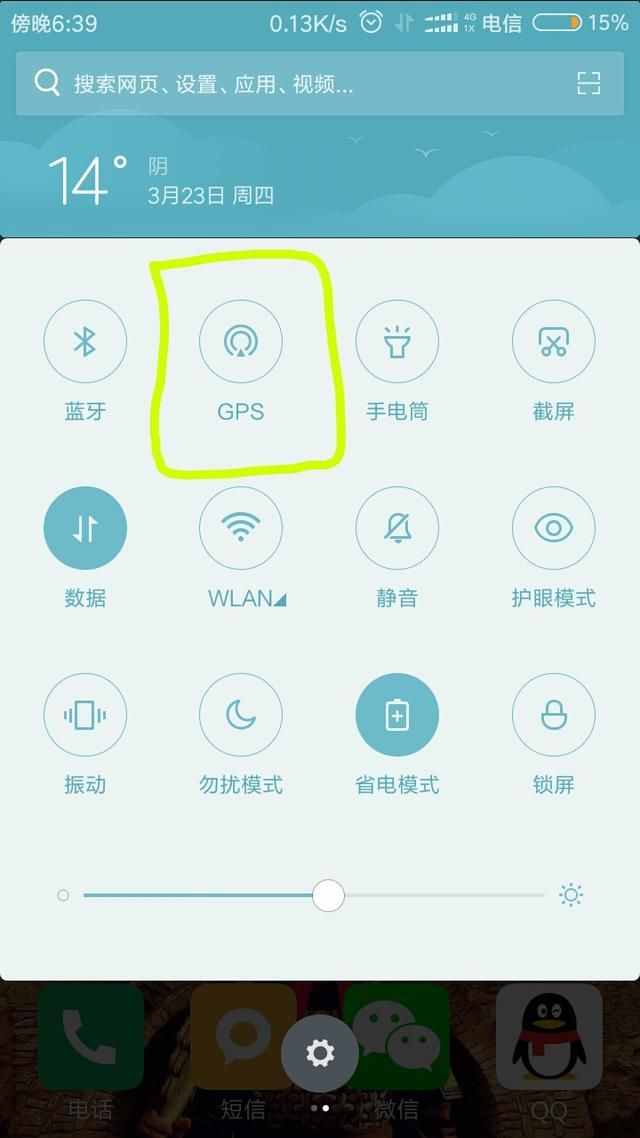Viewport: 640px width, 1138px height.
Task: Open the scan icon in the search bar
Action: click(x=589, y=84)
